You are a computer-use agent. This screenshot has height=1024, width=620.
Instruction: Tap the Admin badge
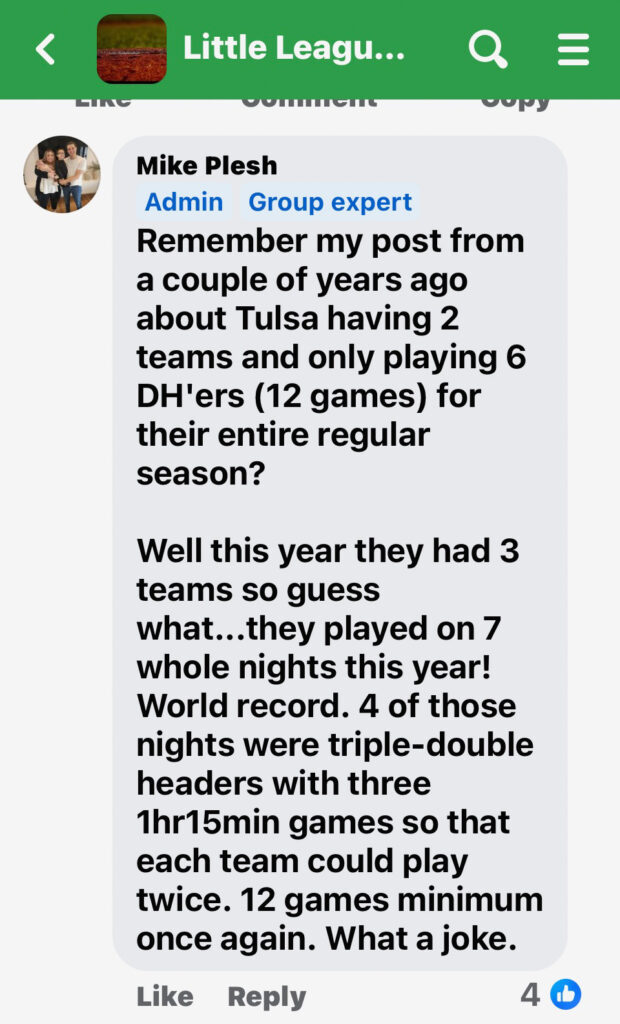184,201
